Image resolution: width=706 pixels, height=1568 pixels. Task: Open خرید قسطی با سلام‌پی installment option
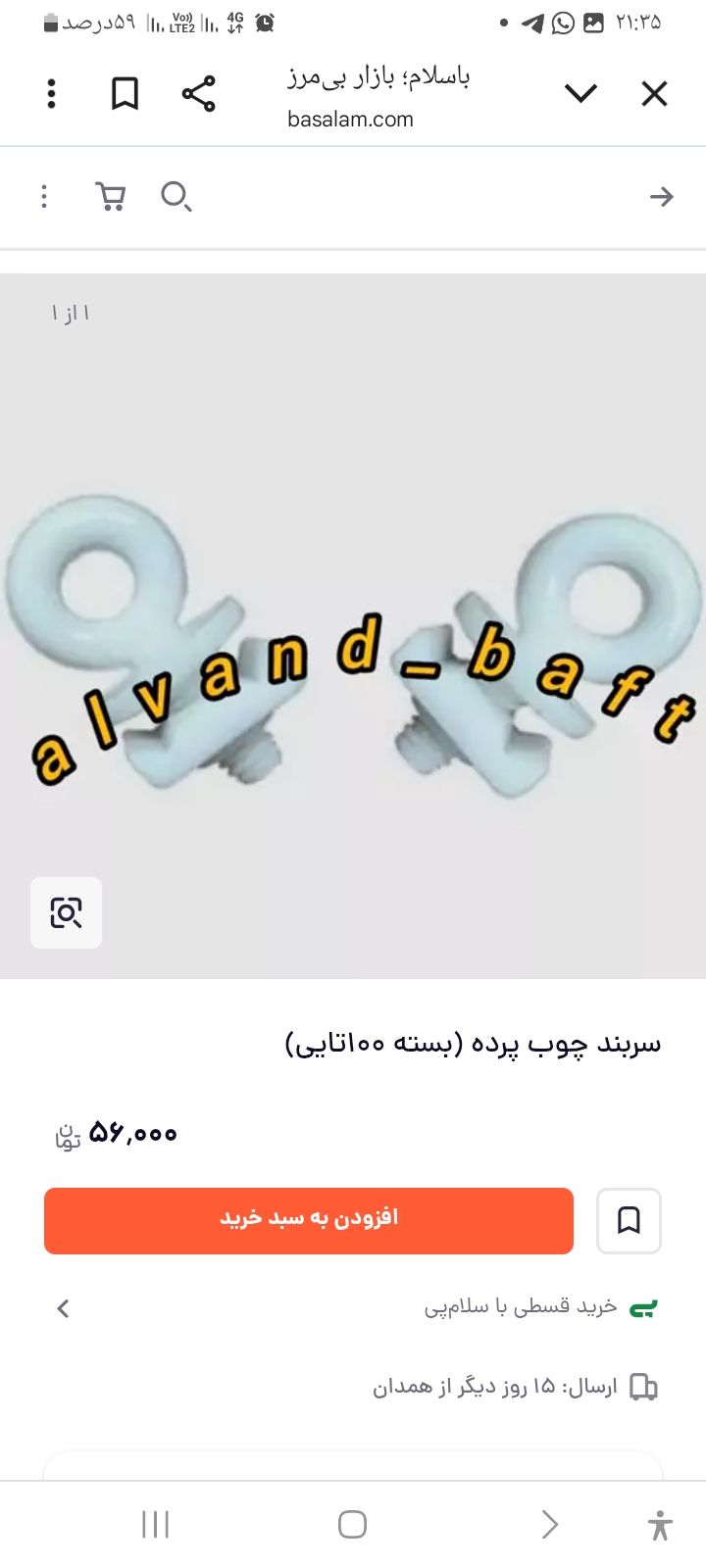(x=353, y=1307)
